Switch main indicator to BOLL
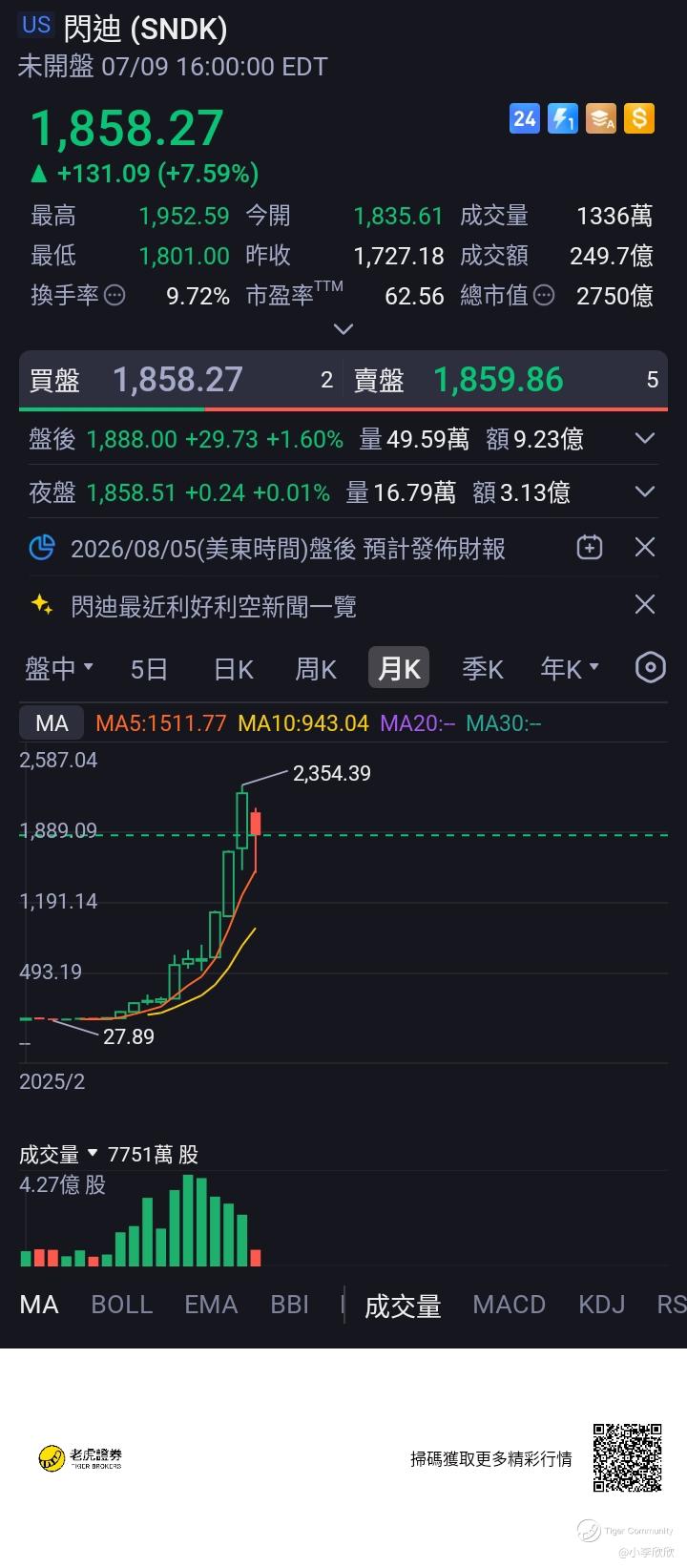 (x=121, y=1305)
